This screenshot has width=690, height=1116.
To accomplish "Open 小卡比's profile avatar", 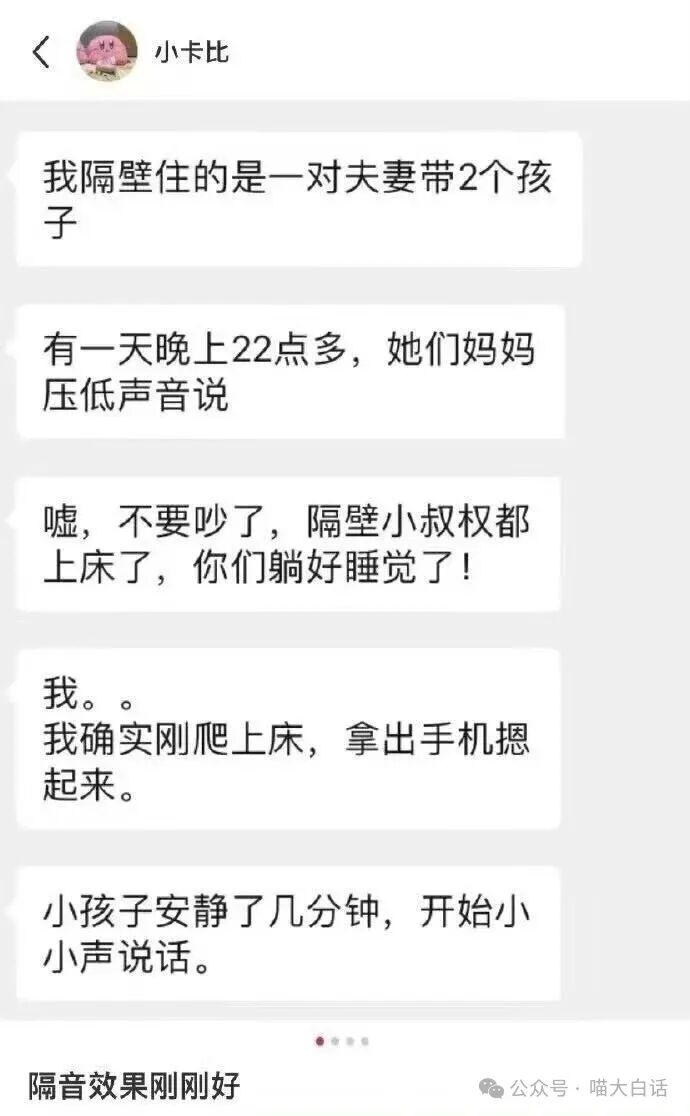I will [107, 51].
